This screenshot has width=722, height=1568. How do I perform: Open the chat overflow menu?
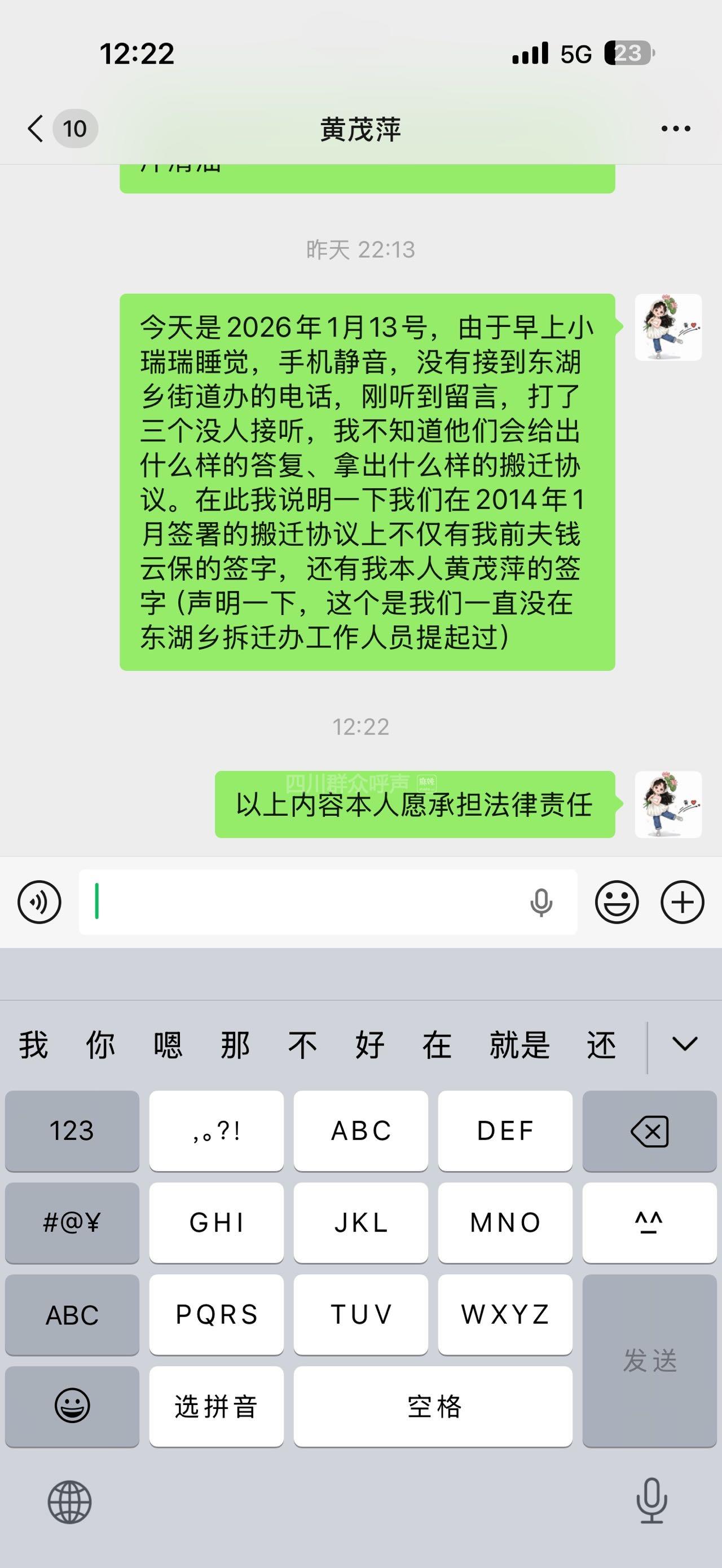tap(675, 129)
